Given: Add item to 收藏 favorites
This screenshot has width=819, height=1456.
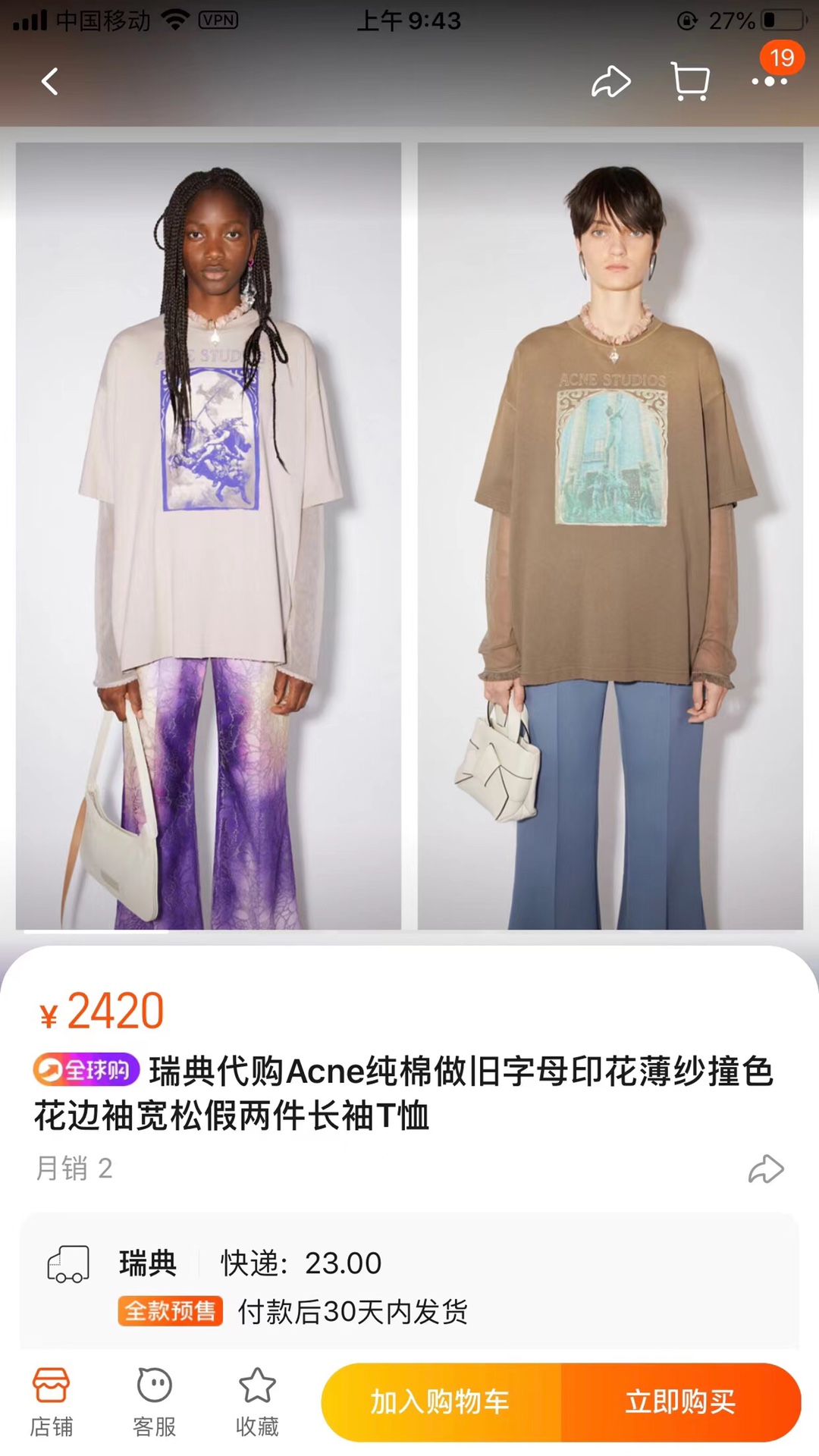Looking at the screenshot, I should [257, 1402].
